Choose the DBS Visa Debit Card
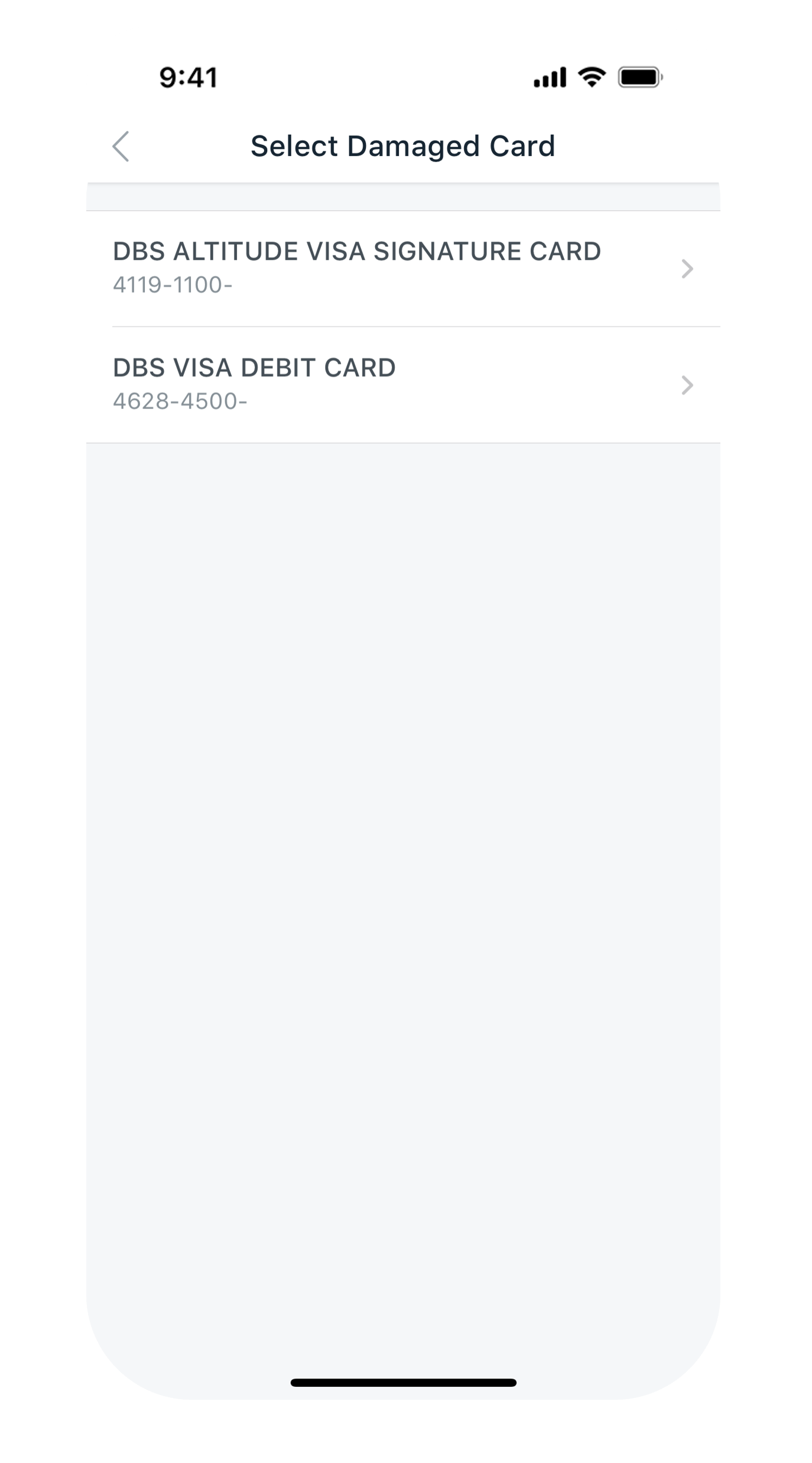 tap(402, 384)
